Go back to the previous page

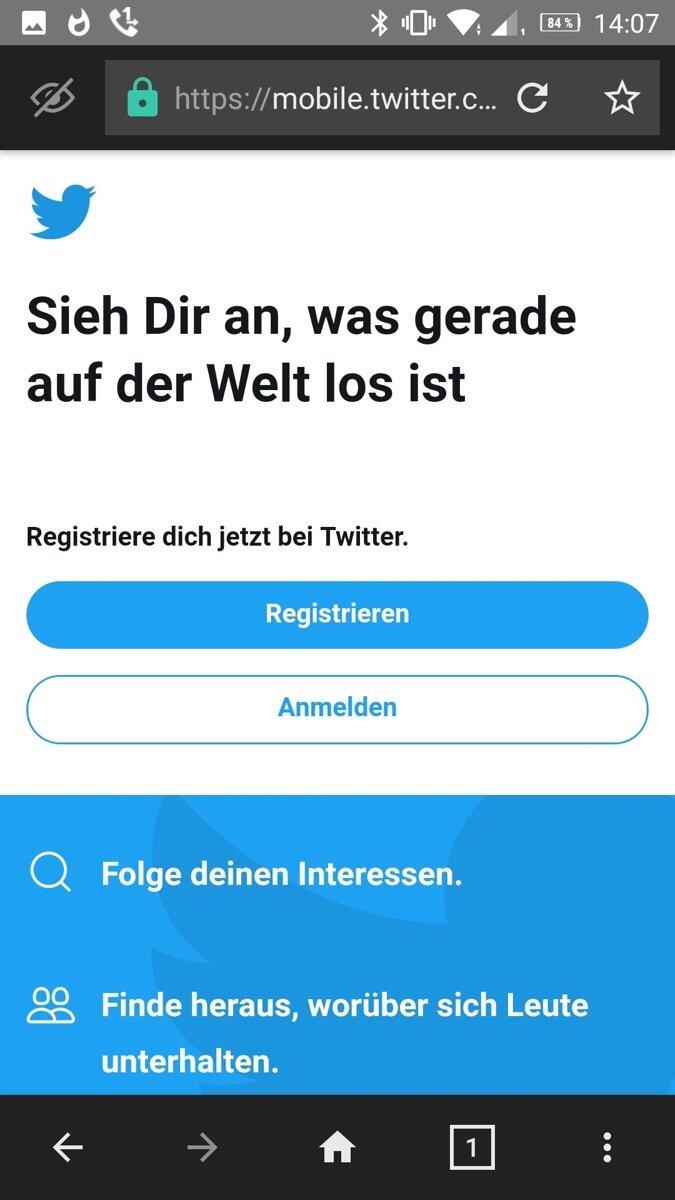click(68, 1148)
